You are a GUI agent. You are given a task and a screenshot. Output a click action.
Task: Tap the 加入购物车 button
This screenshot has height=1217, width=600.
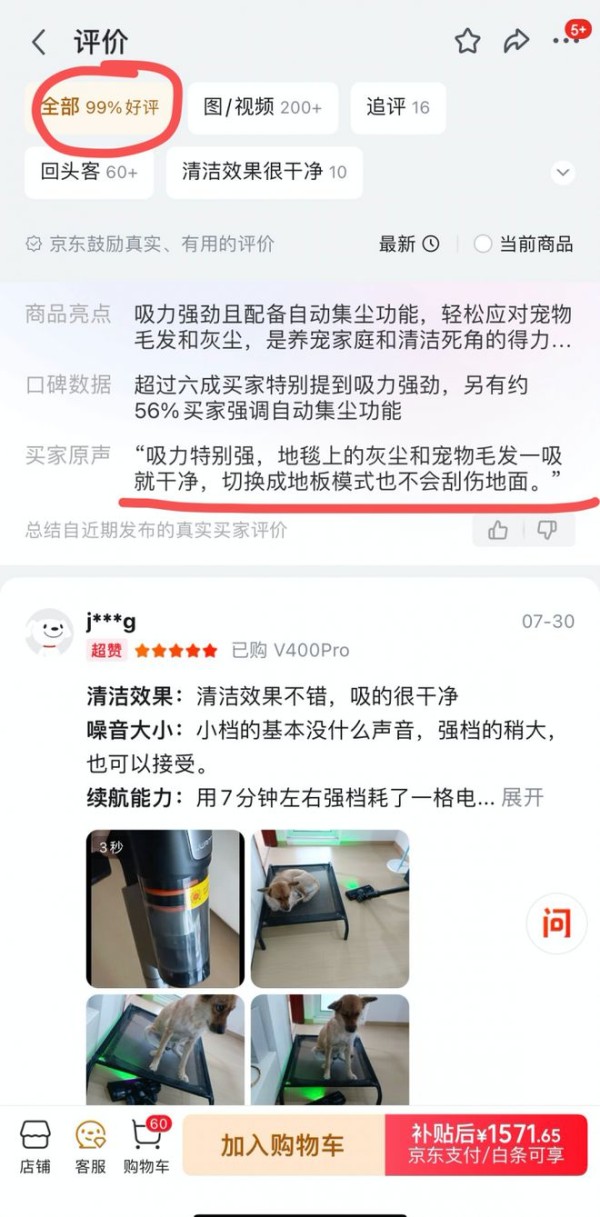click(x=283, y=1146)
